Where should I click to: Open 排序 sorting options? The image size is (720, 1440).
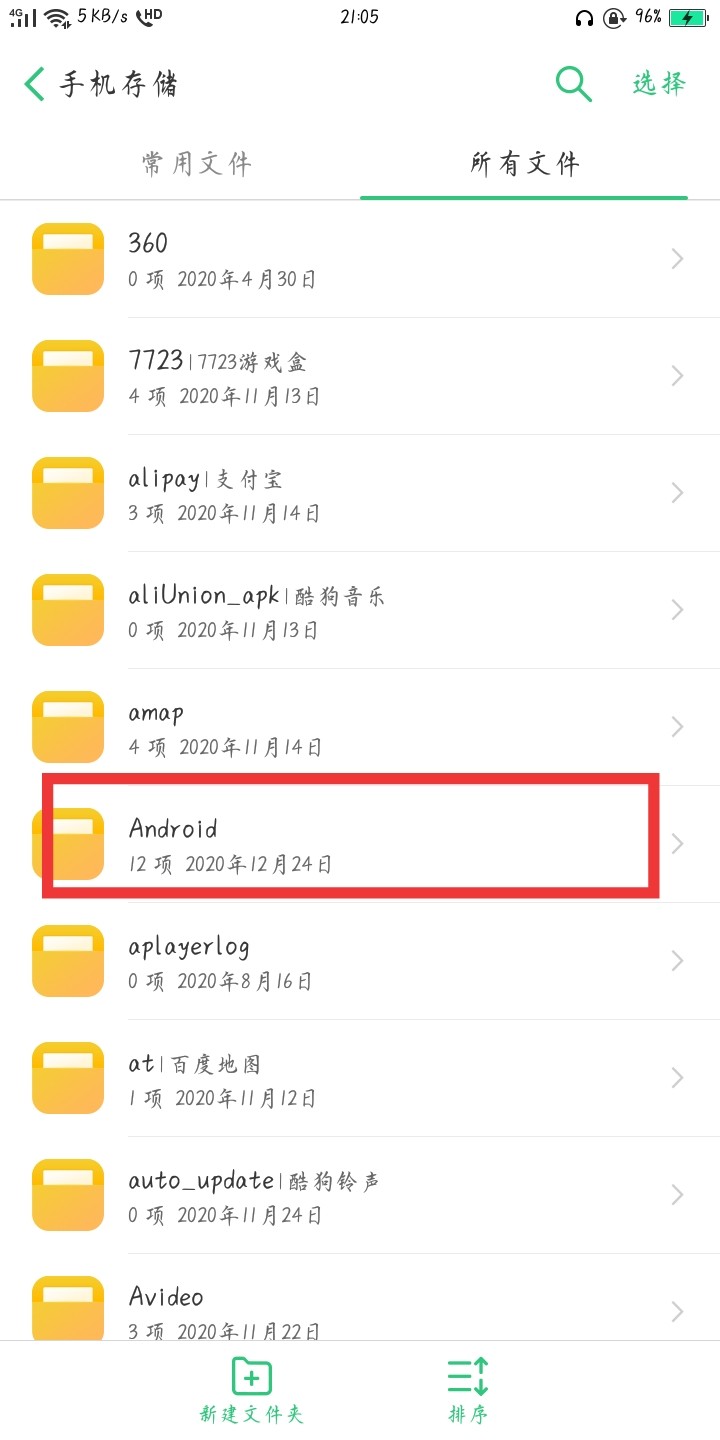click(x=468, y=1390)
